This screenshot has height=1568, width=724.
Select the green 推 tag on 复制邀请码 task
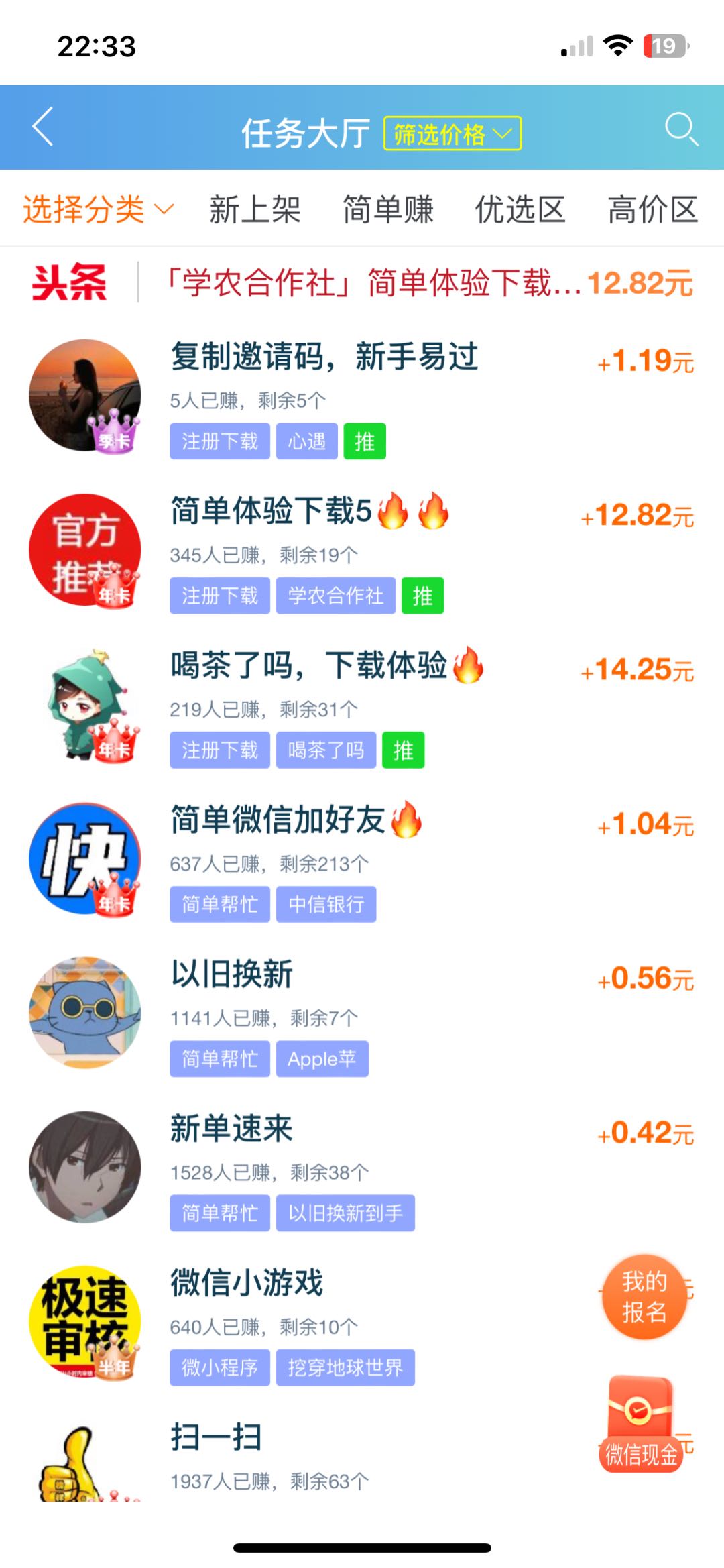364,441
